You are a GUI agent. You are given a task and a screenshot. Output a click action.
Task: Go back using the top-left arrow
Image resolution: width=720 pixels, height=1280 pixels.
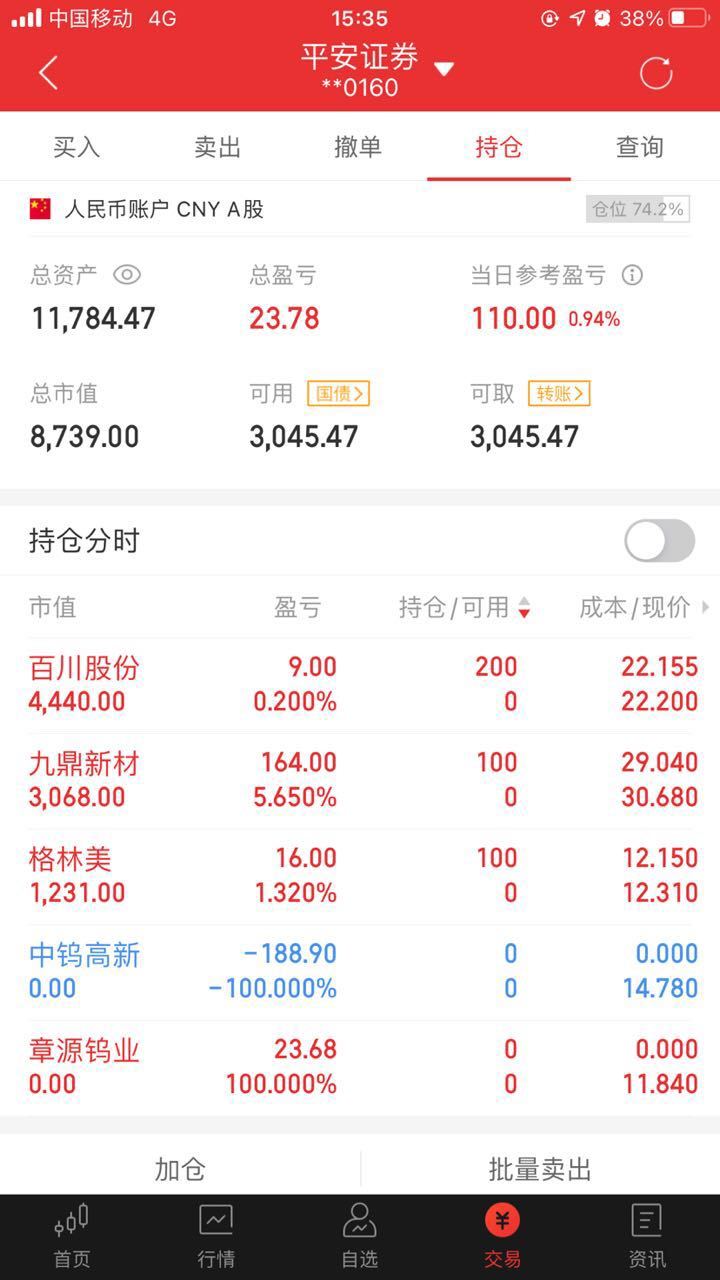48,72
